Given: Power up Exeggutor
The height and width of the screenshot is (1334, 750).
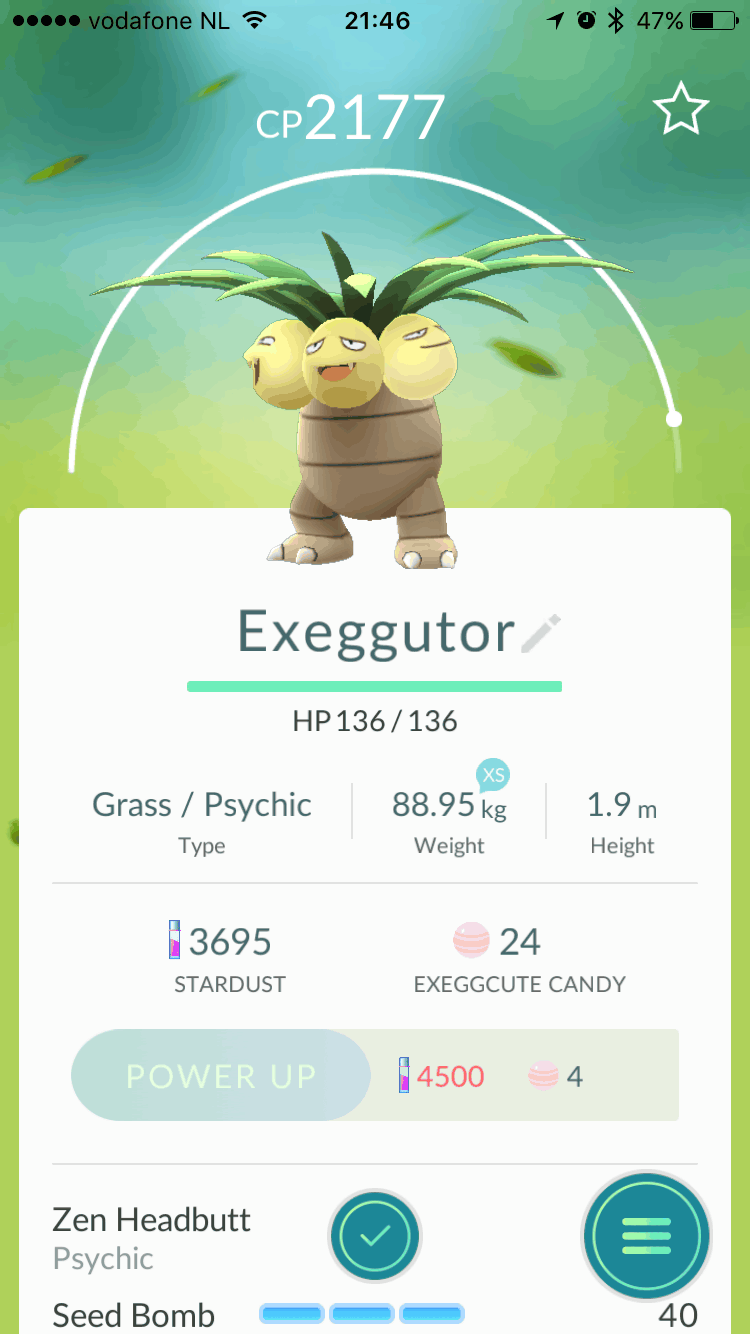Looking at the screenshot, I should (x=221, y=1076).
